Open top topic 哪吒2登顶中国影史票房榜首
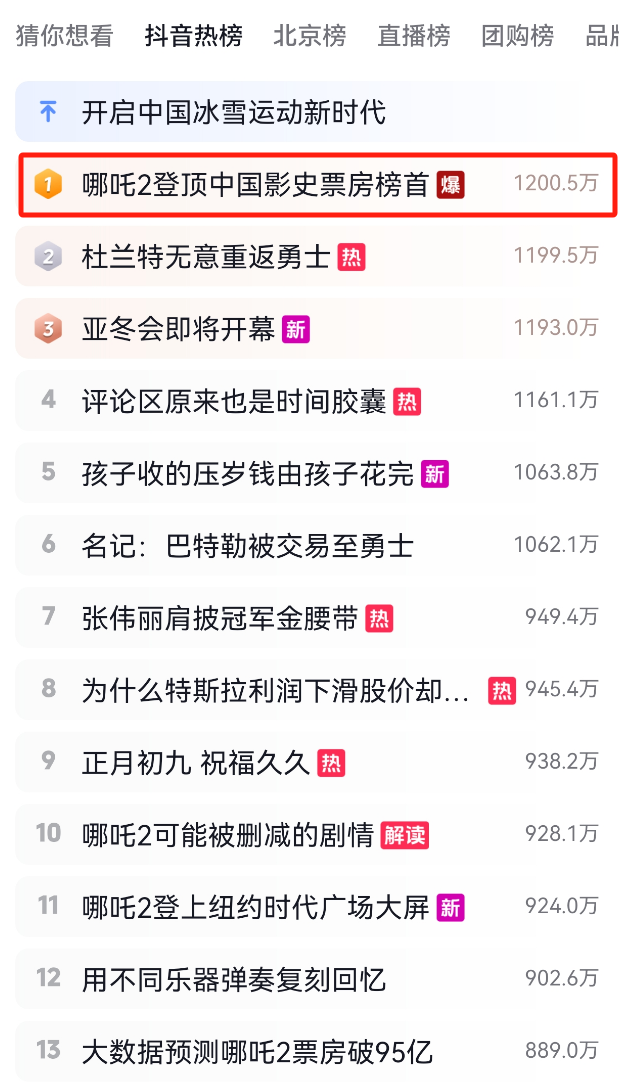 coord(255,185)
